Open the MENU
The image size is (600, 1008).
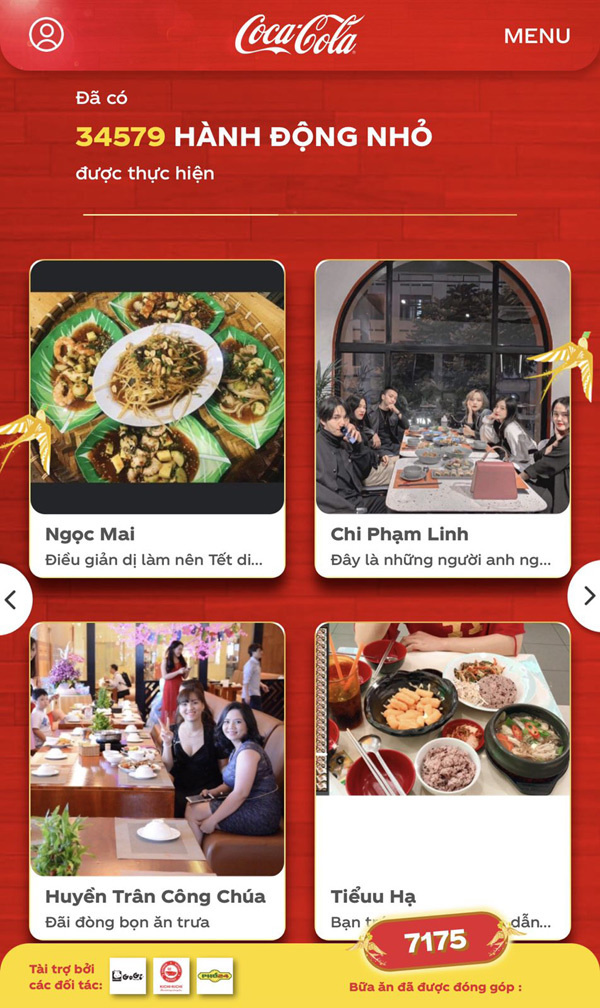[x=537, y=36]
